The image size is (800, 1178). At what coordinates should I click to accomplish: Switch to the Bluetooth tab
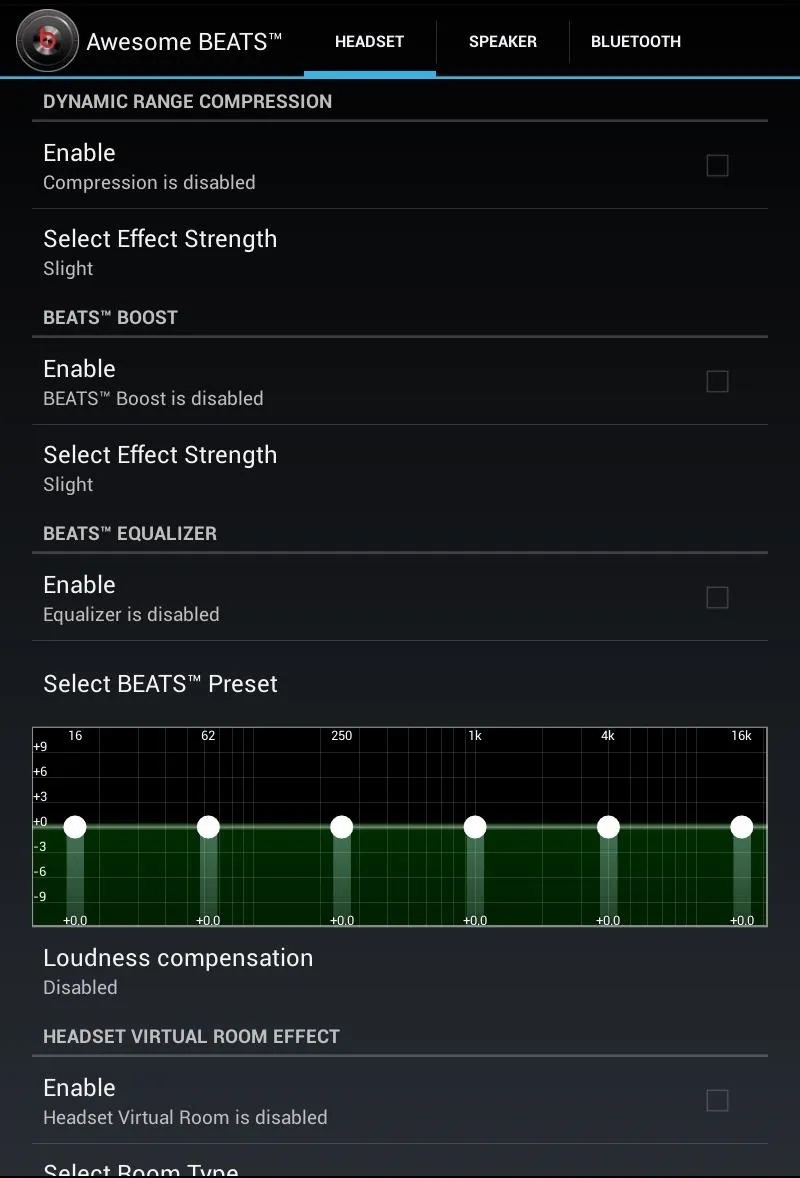coord(635,42)
